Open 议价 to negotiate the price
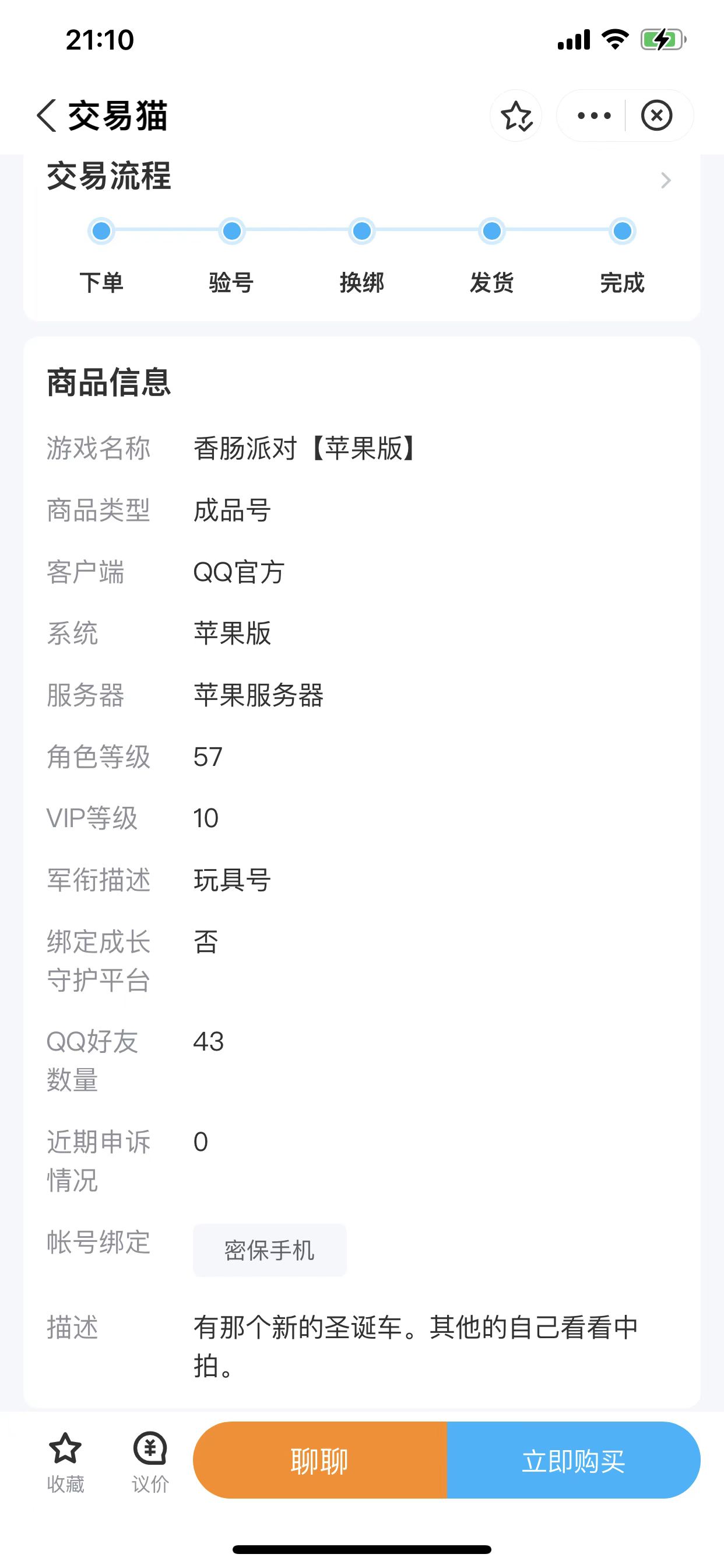Viewport: 724px width, 1568px height. click(x=150, y=1461)
